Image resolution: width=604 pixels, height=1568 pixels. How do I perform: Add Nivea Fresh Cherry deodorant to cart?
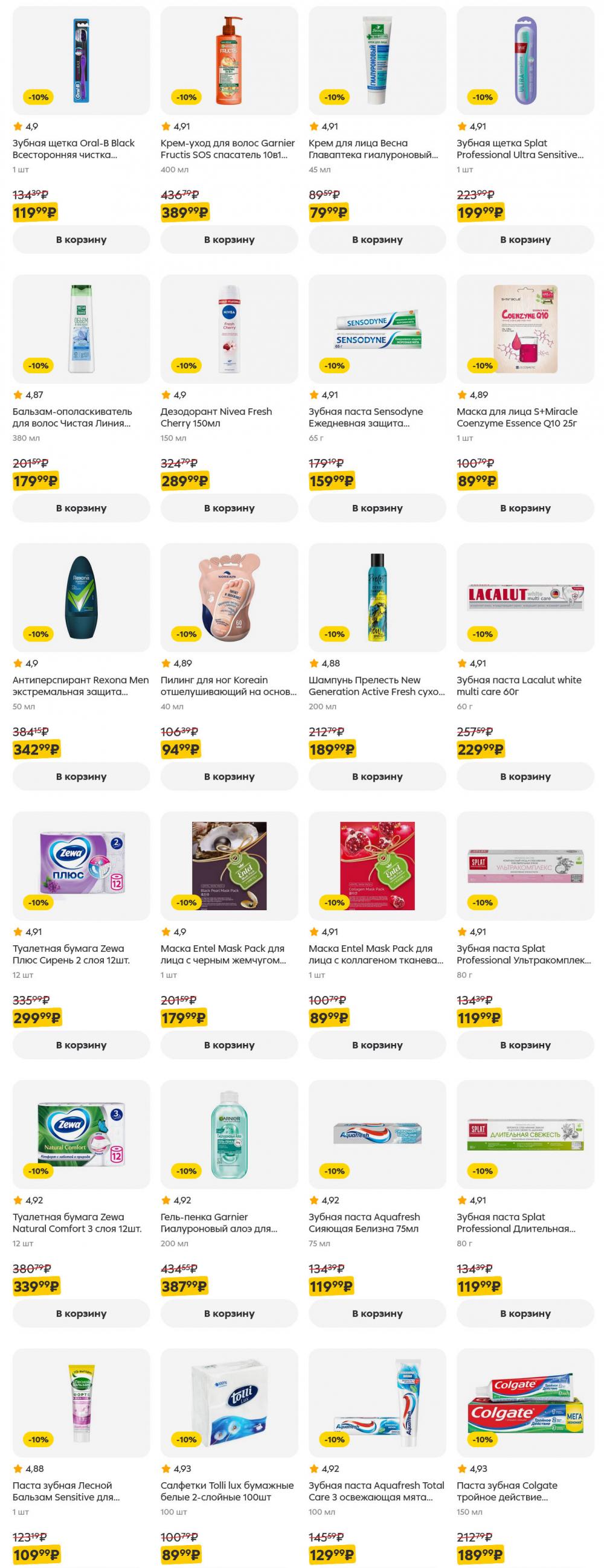[x=229, y=507]
